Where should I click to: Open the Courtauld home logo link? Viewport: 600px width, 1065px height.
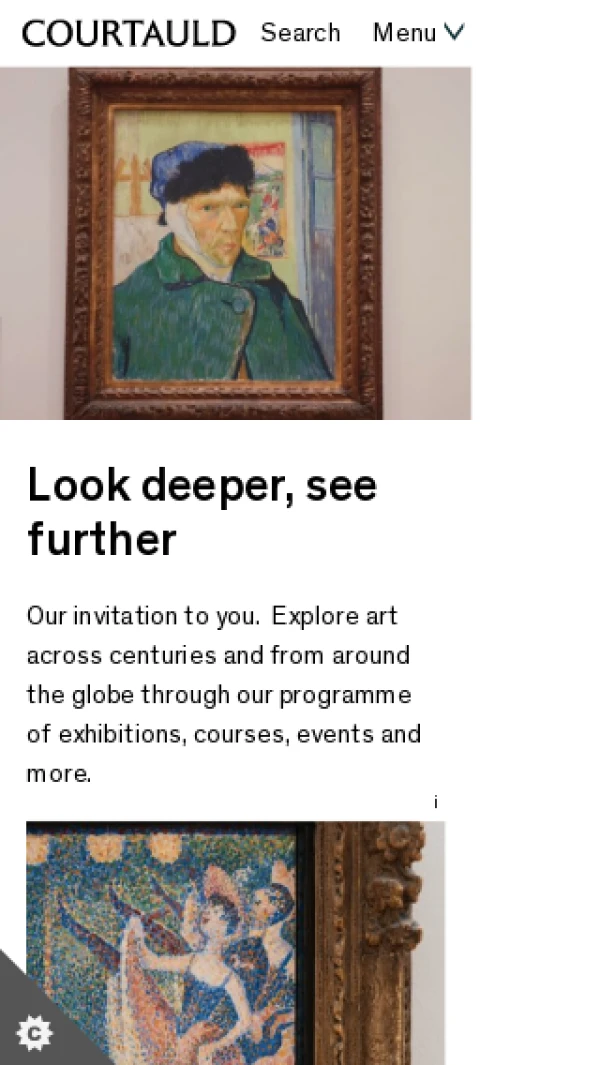pyautogui.click(x=129, y=33)
